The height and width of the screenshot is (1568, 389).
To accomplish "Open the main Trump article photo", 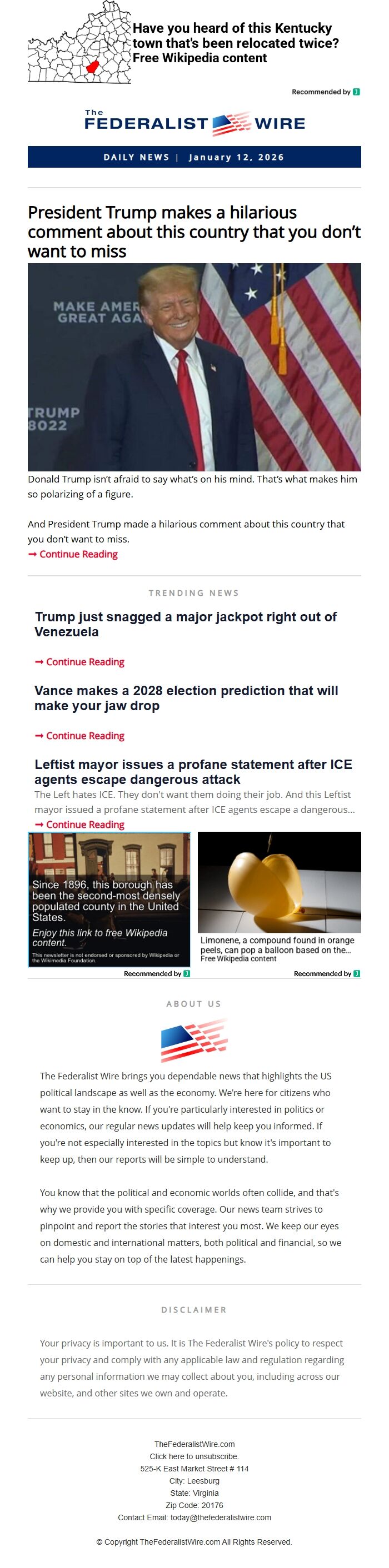I will 194,366.
